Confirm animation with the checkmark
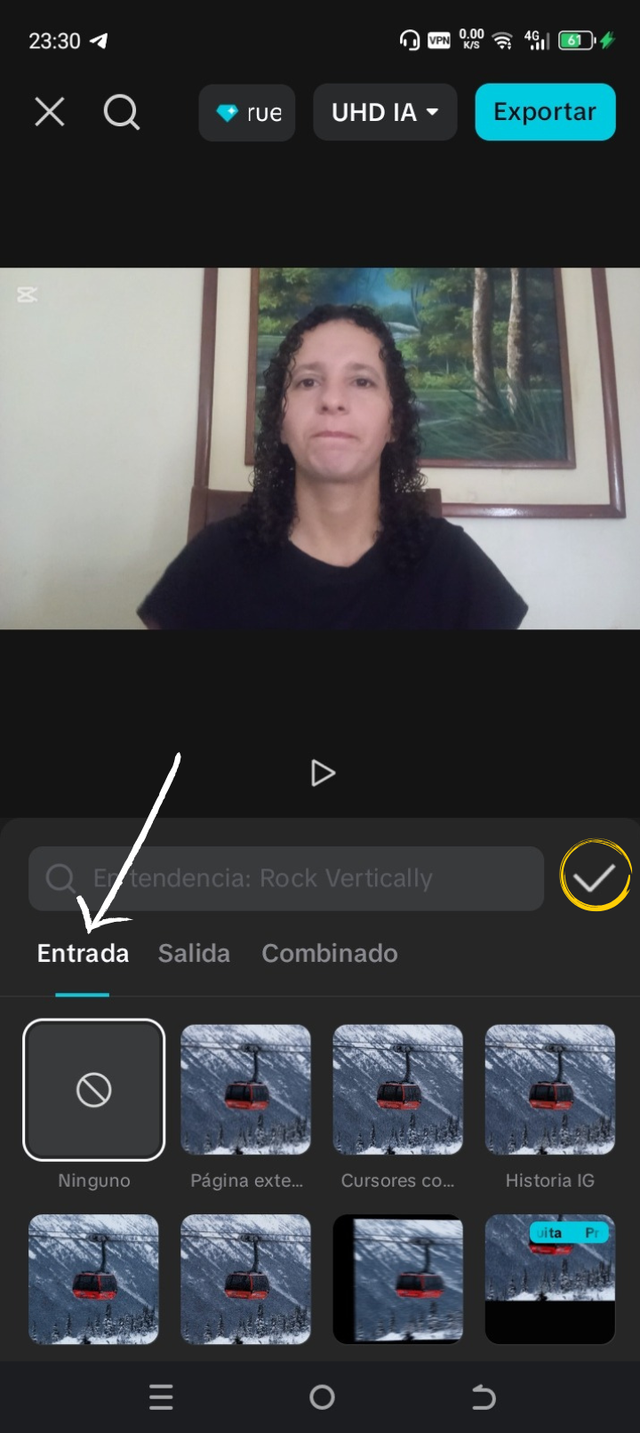 click(x=594, y=878)
